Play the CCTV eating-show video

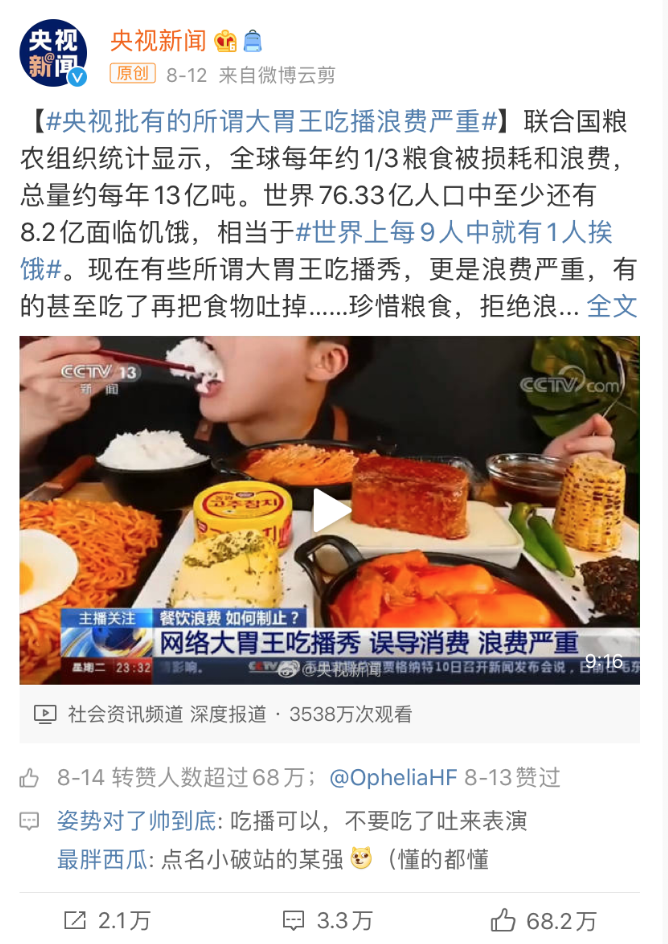tap(329, 510)
